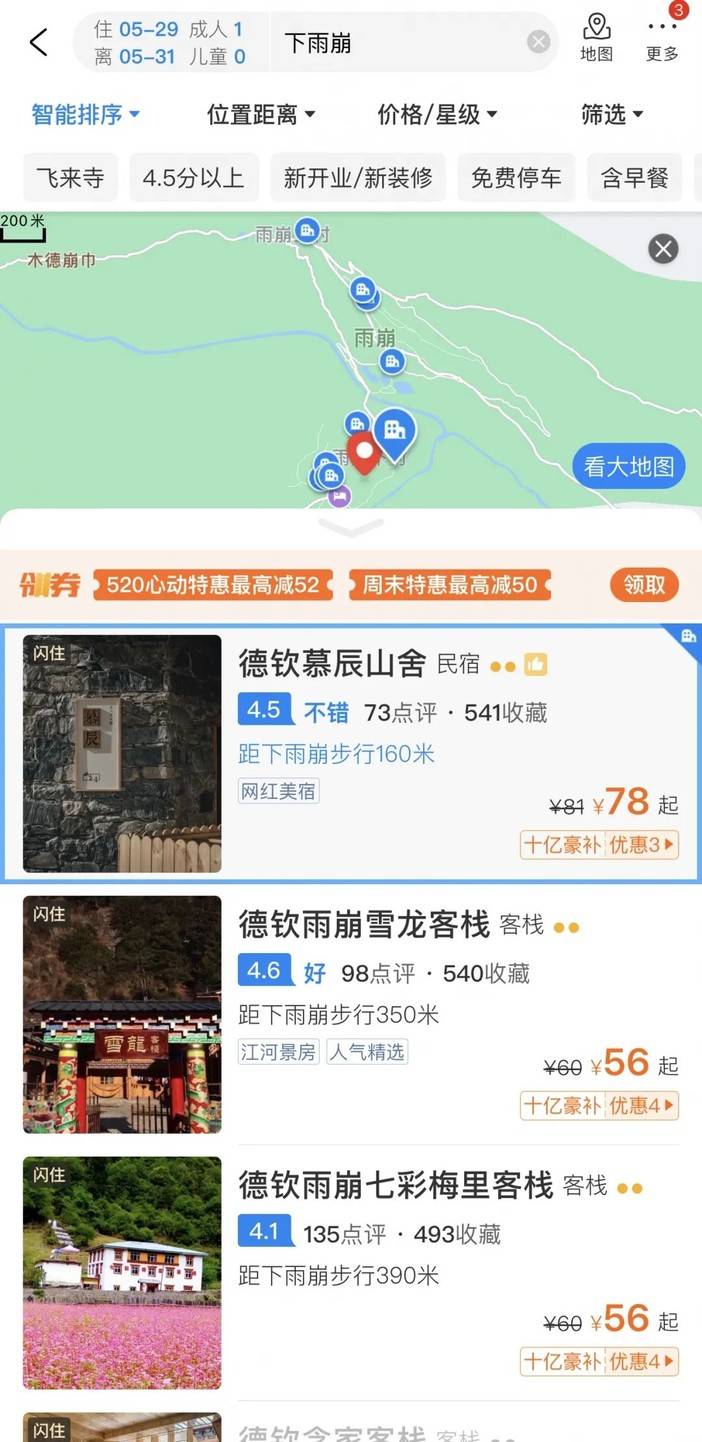The image size is (702, 1442).
Task: Open the 更多 overflow menu
Action: (662, 38)
